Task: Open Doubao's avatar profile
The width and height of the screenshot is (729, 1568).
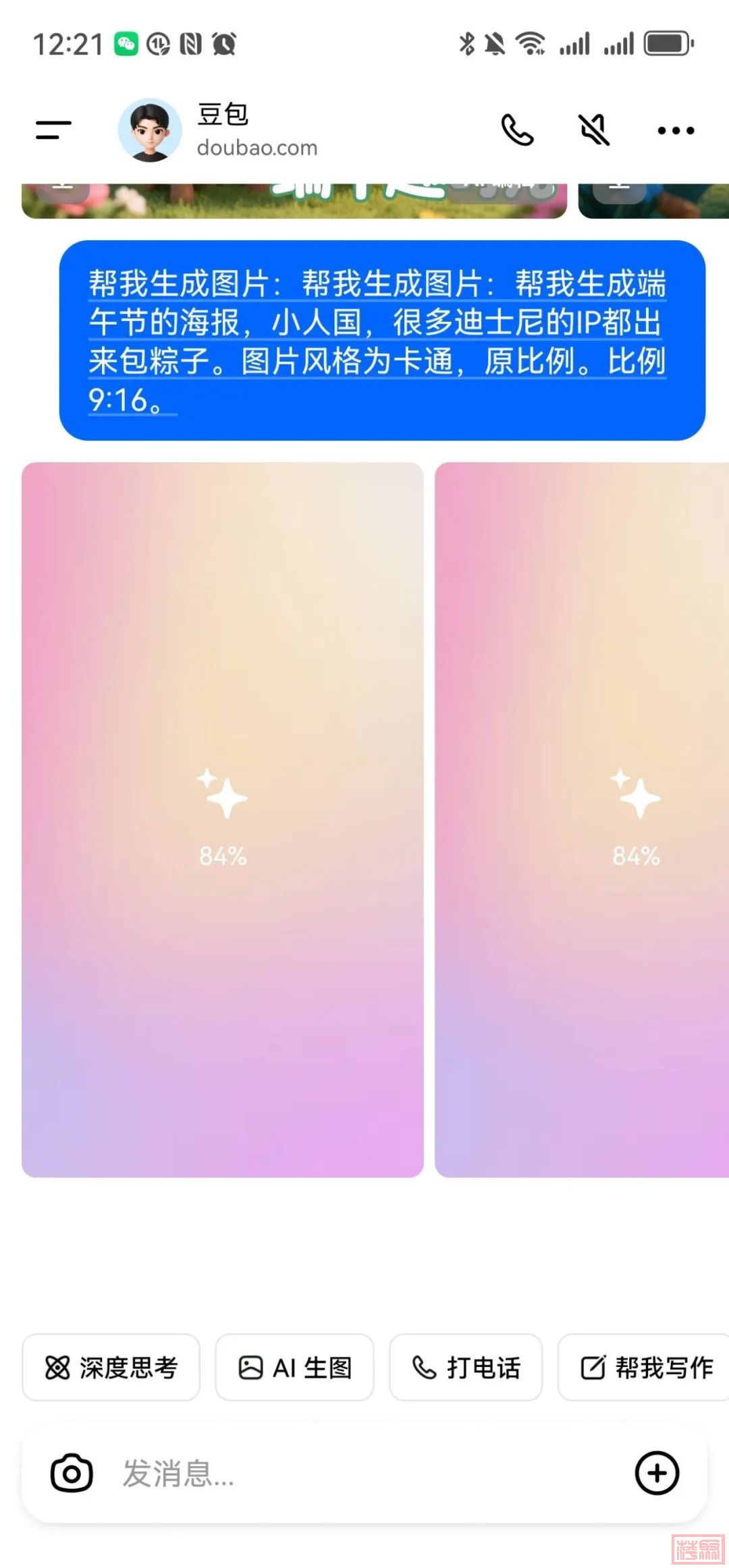Action: click(x=149, y=130)
